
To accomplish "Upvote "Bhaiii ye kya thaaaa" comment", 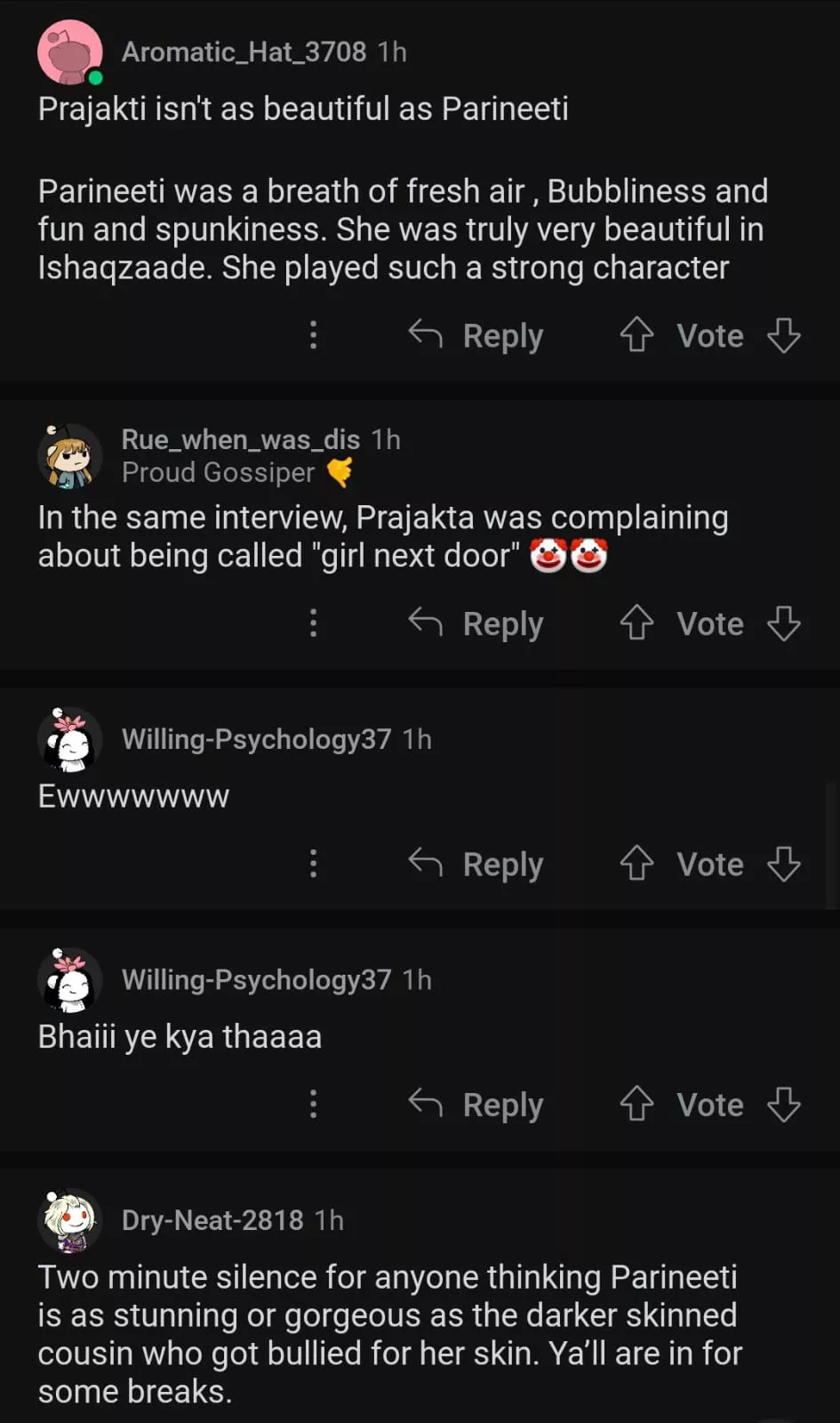I will click(636, 1105).
